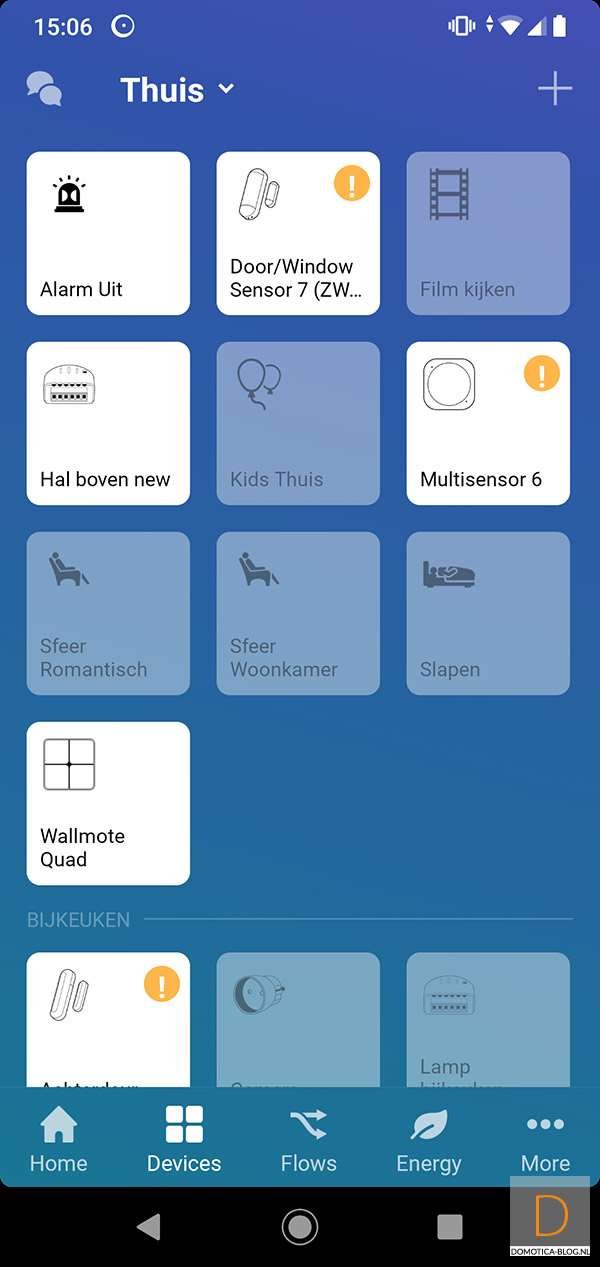
Task: Trigger the Kids Thuis tile
Action: tap(298, 423)
